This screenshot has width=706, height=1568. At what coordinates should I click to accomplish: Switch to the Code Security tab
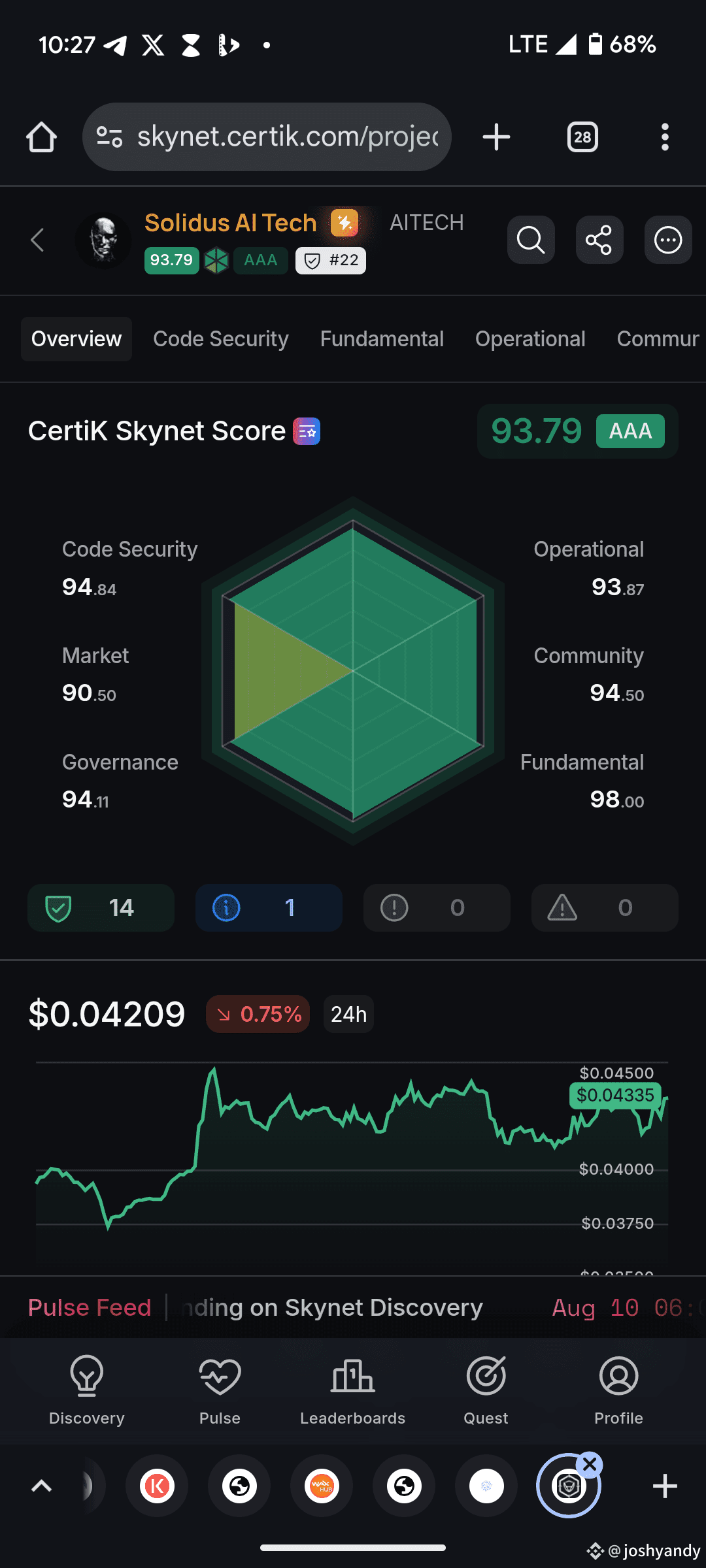point(220,339)
